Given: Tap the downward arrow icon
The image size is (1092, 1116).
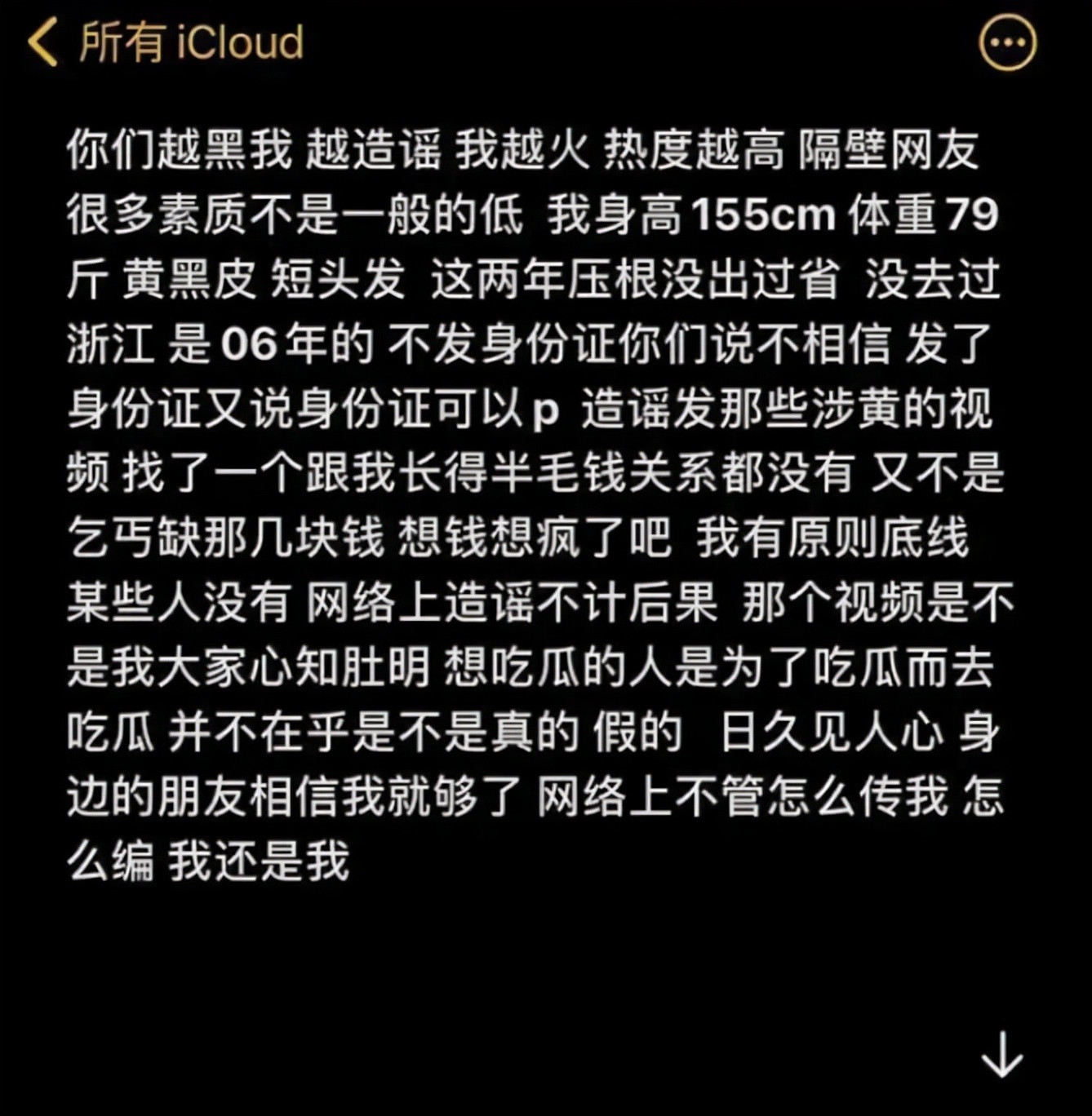Looking at the screenshot, I should 1001,1055.
